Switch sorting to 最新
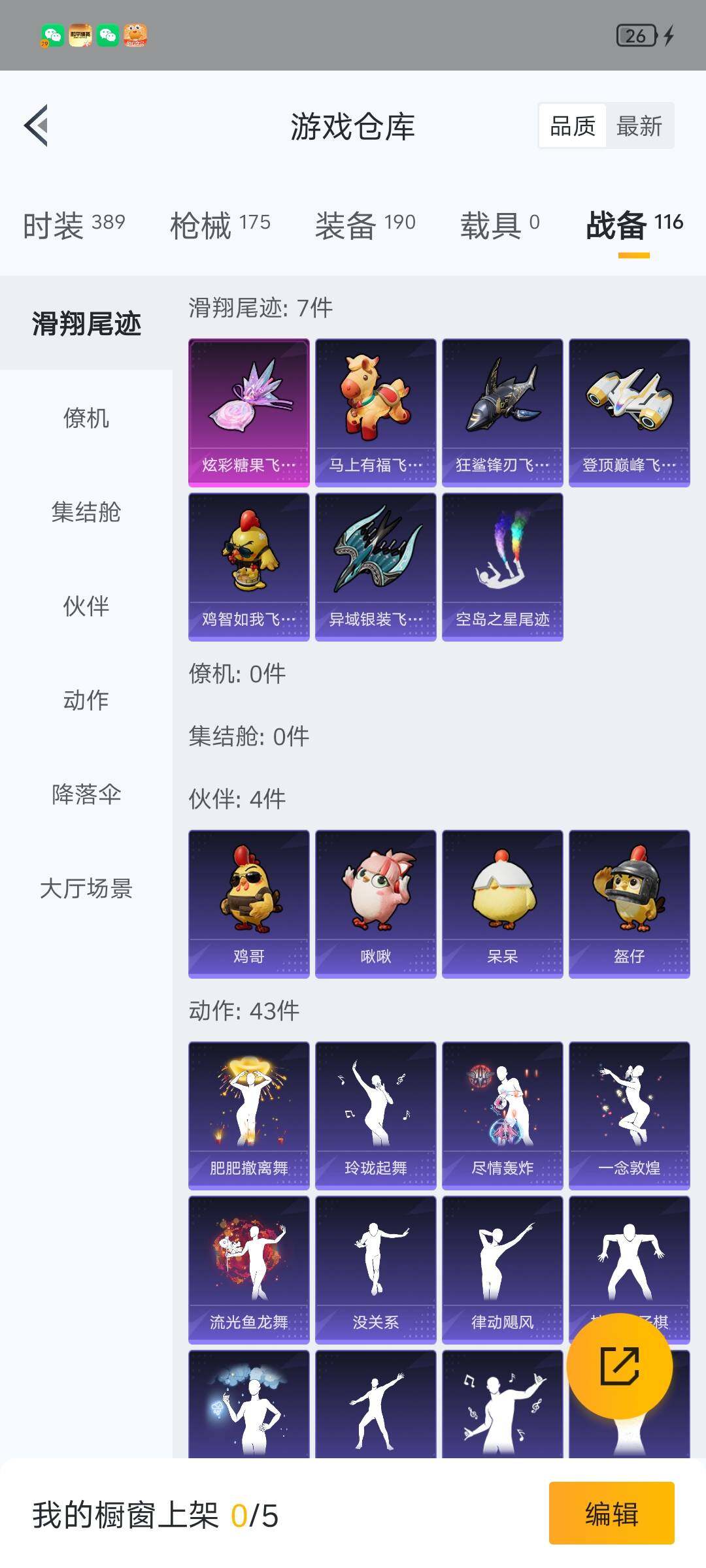The height and width of the screenshot is (1568, 706). (637, 126)
